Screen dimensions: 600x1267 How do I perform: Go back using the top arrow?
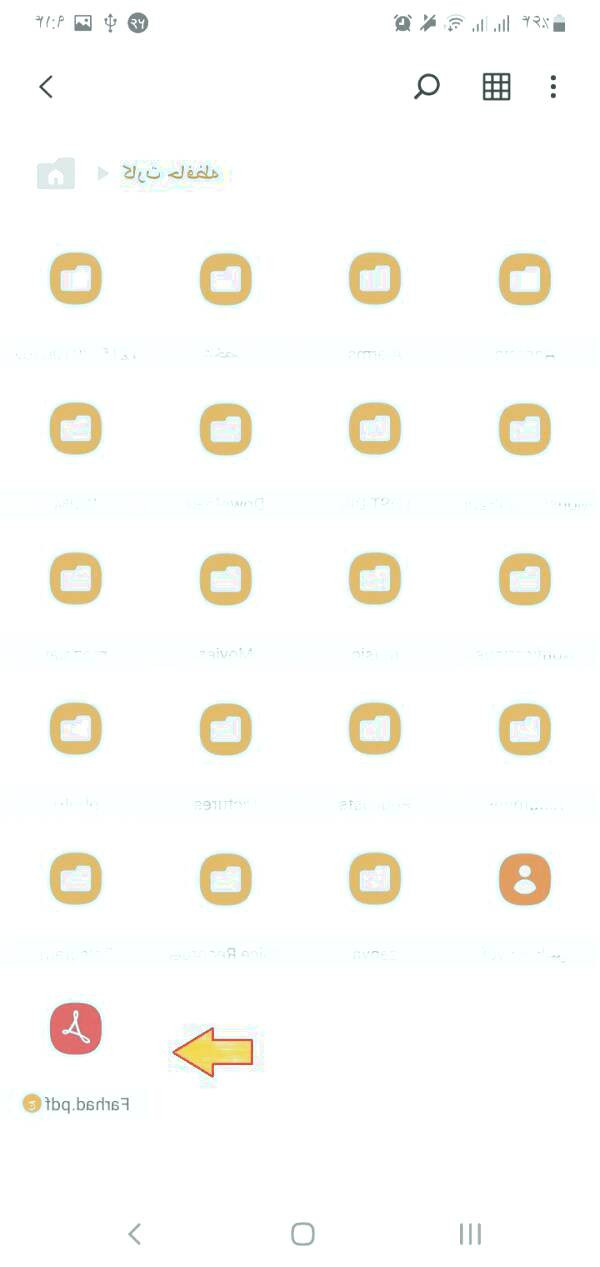coord(46,87)
